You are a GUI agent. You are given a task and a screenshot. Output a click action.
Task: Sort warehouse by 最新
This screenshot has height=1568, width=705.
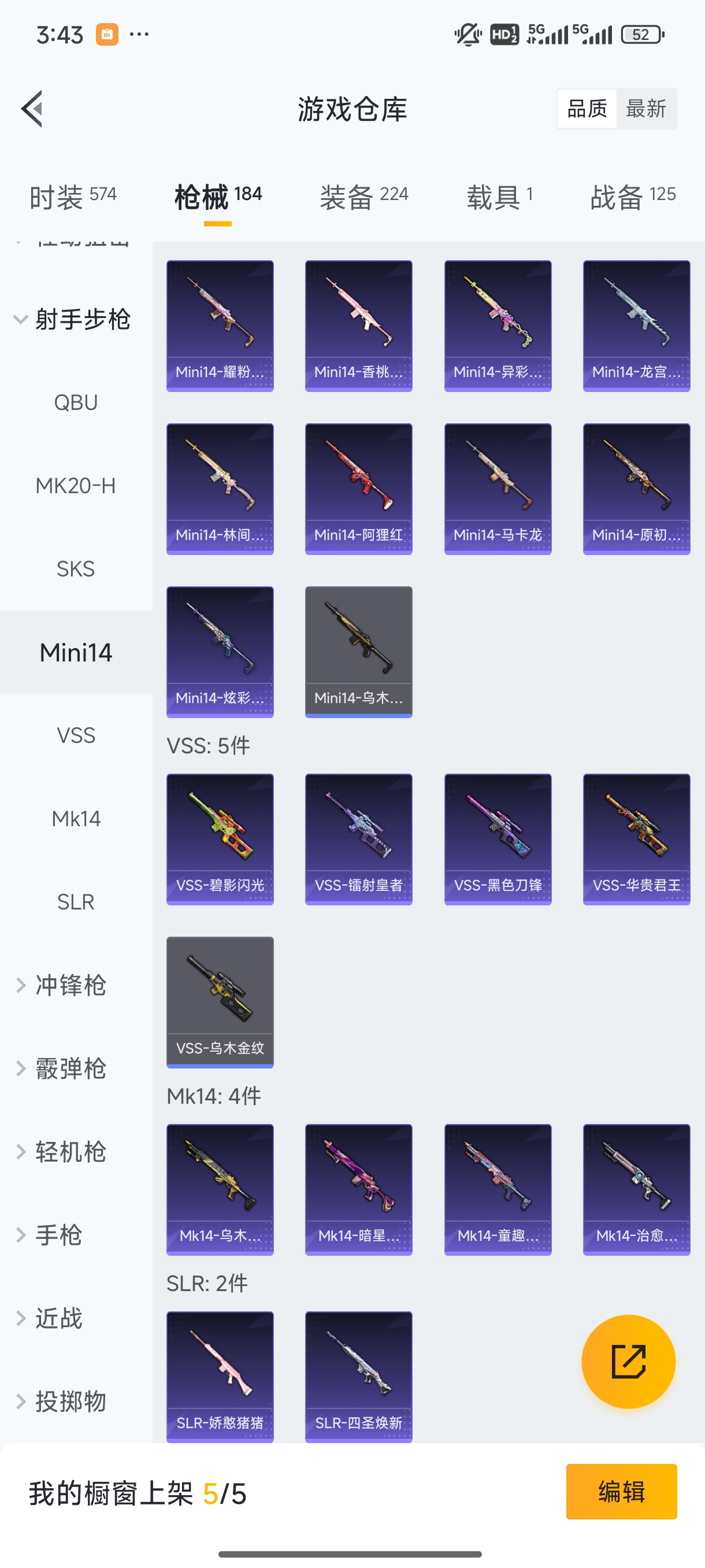coord(645,109)
